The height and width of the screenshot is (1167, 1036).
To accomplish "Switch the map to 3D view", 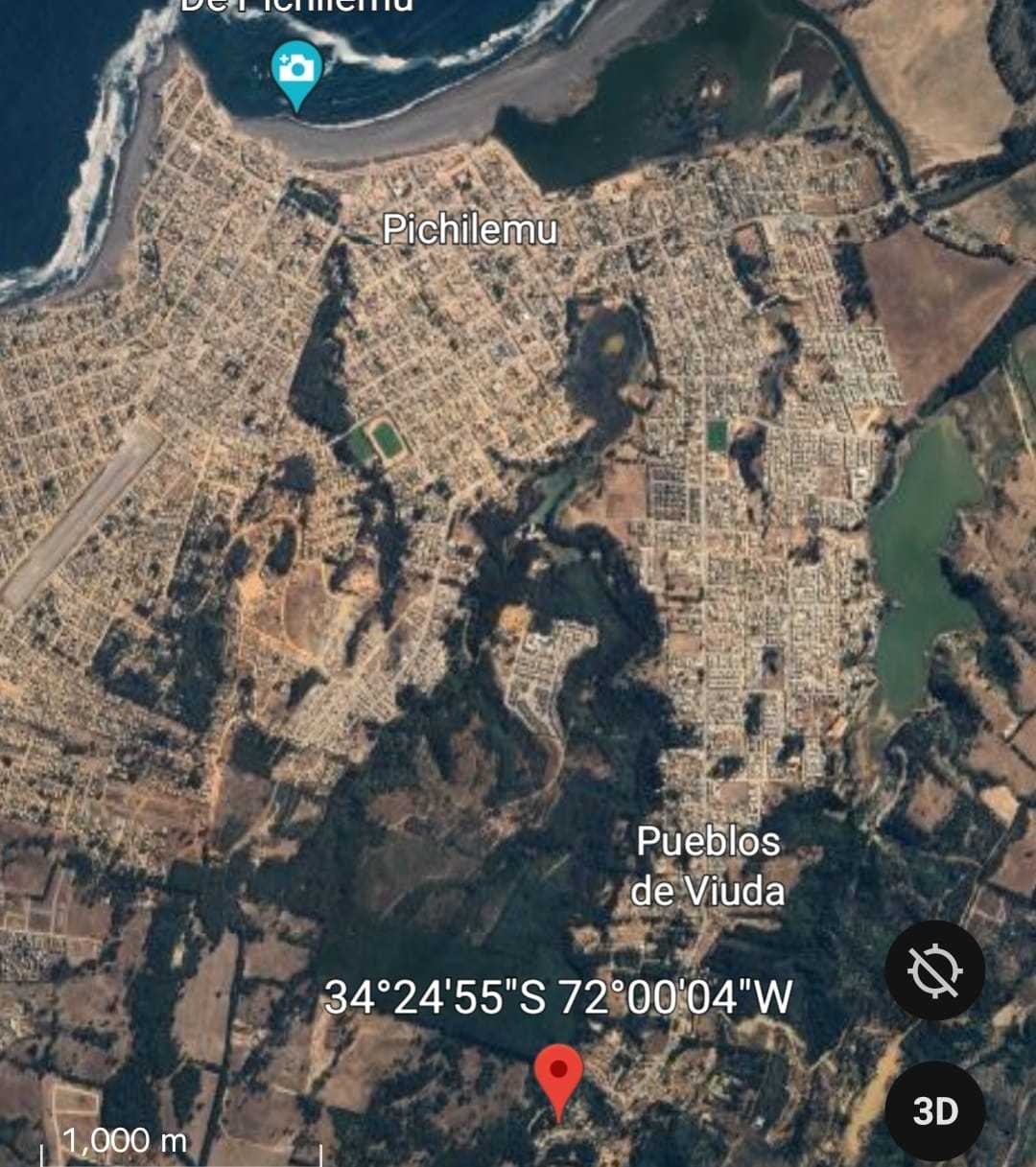I will tap(934, 1110).
